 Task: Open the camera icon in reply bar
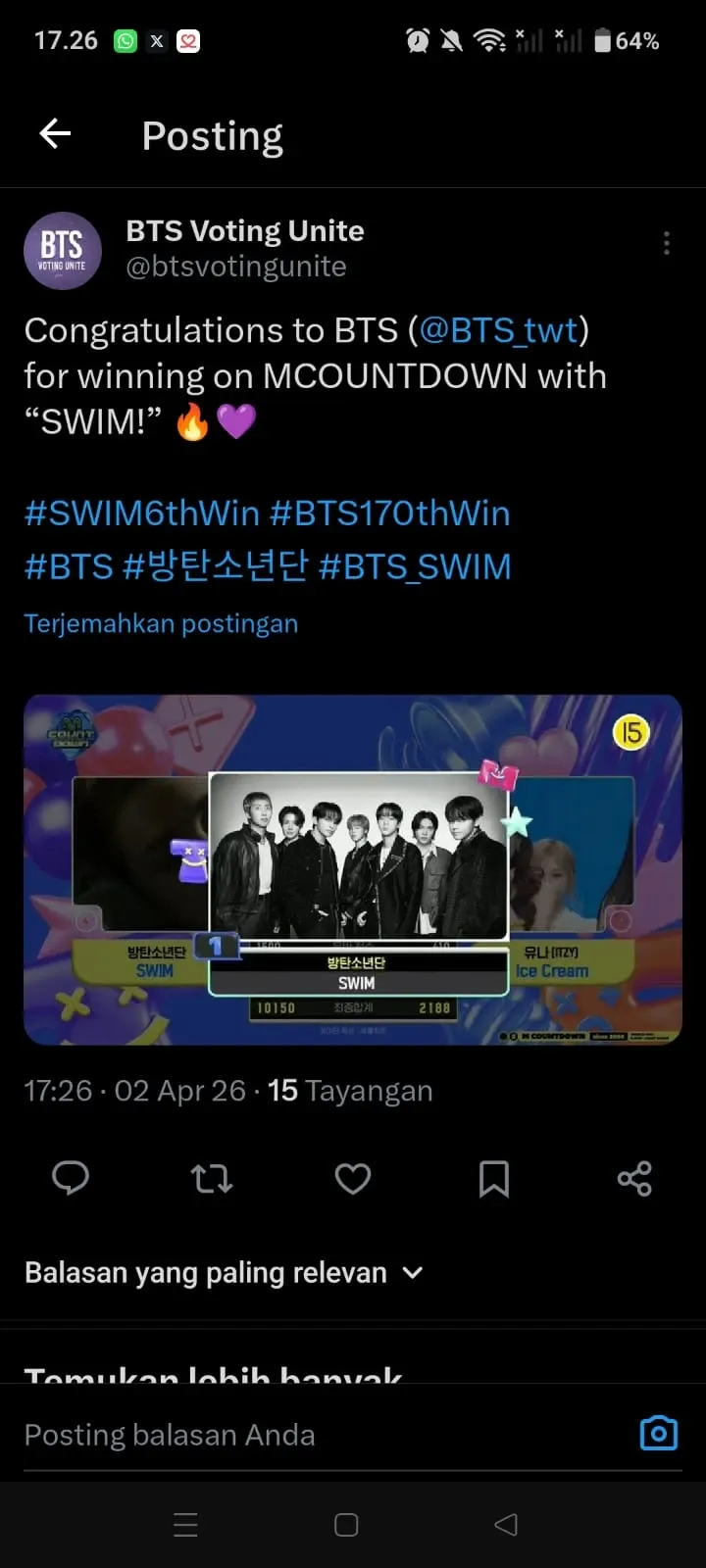click(659, 1433)
